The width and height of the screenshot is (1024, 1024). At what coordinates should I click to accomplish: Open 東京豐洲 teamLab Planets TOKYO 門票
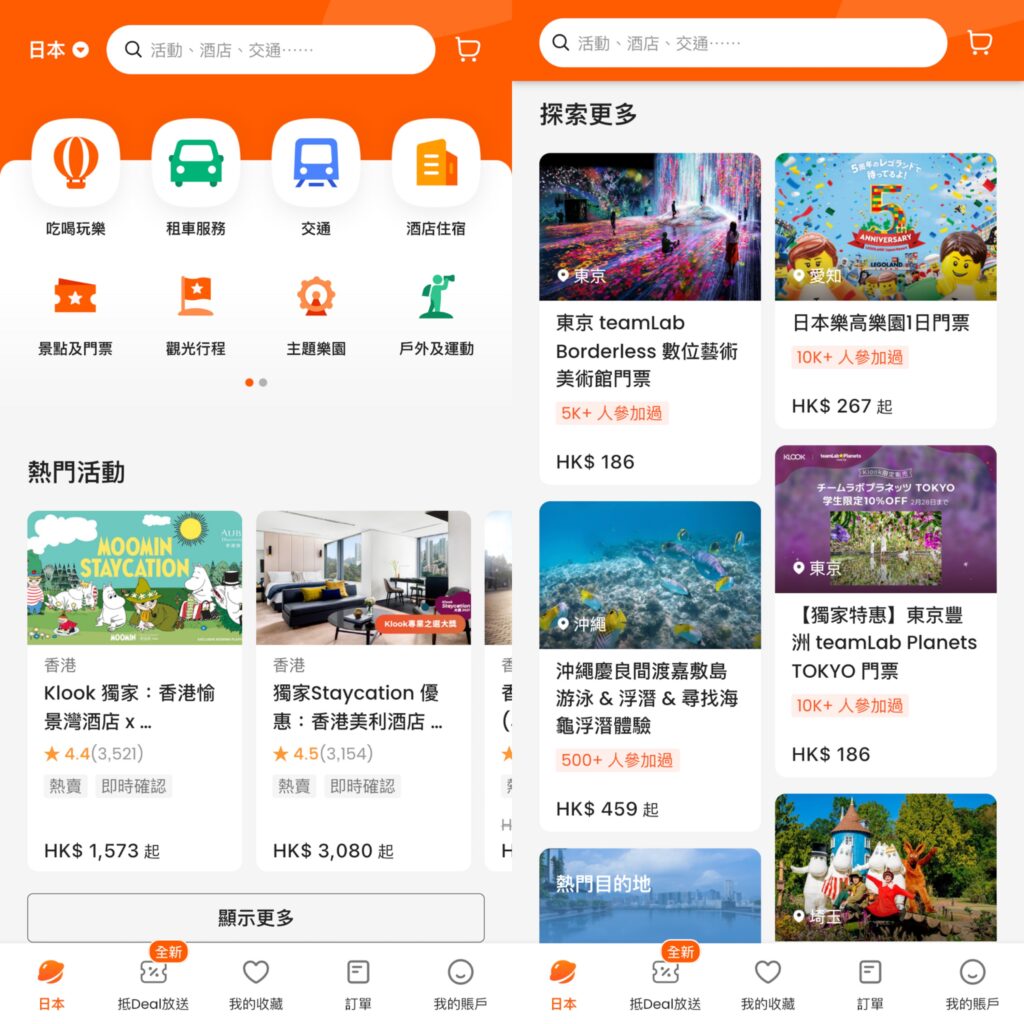(x=885, y=610)
